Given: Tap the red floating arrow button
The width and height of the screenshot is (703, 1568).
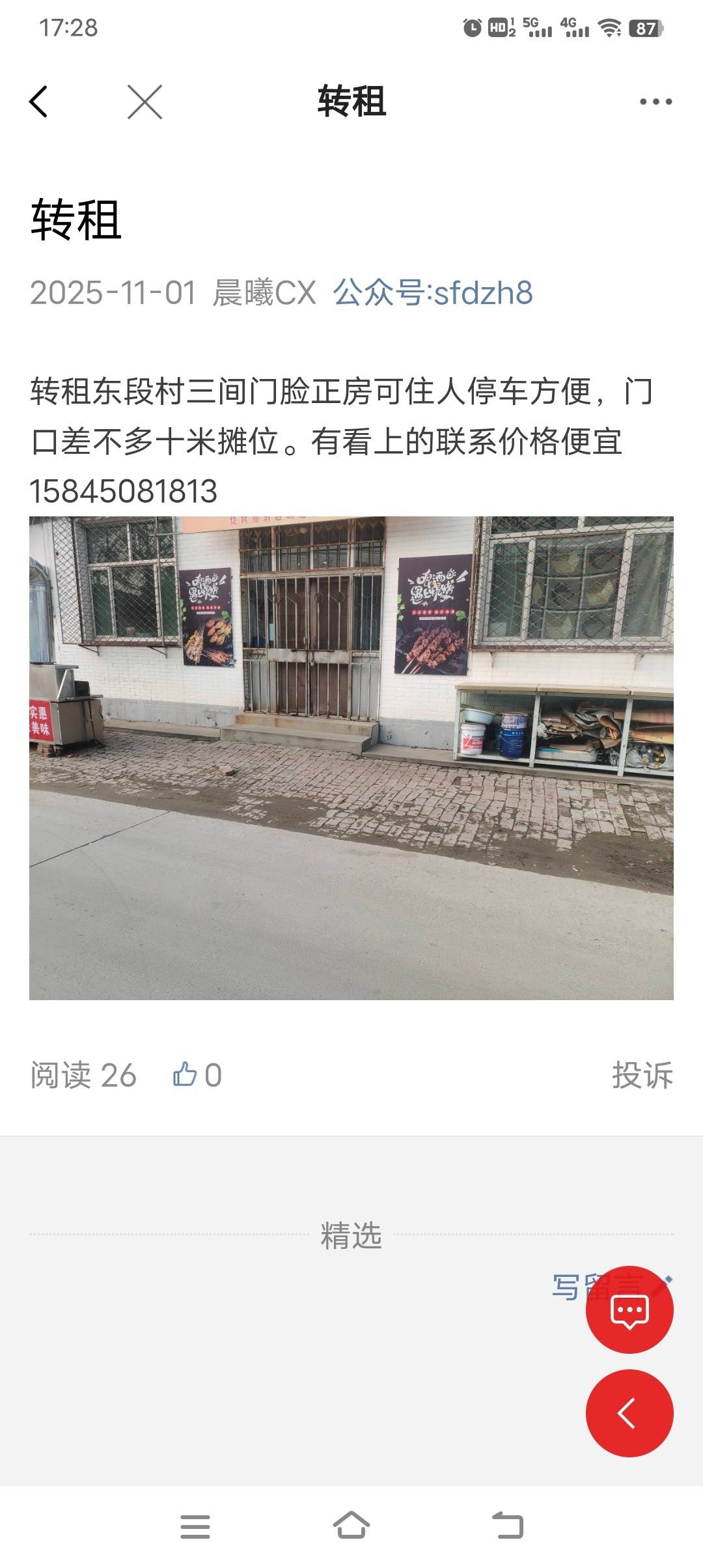Looking at the screenshot, I should 629,1413.
